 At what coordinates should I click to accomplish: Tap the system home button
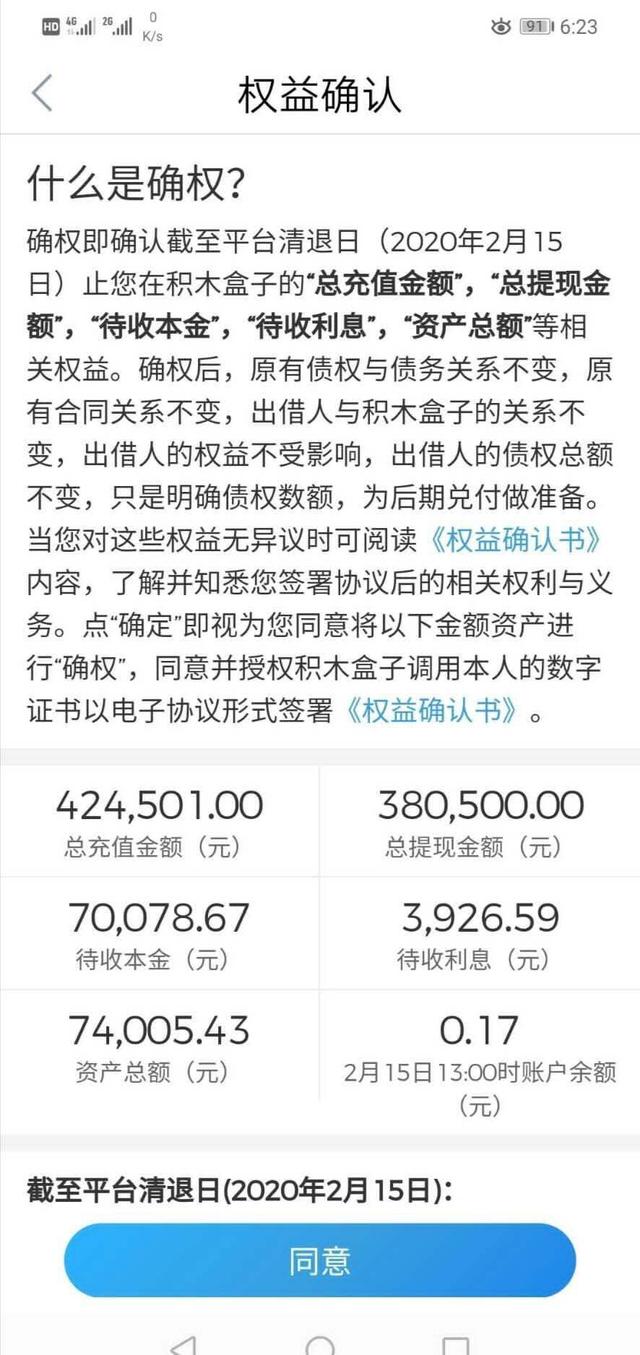click(320, 1345)
